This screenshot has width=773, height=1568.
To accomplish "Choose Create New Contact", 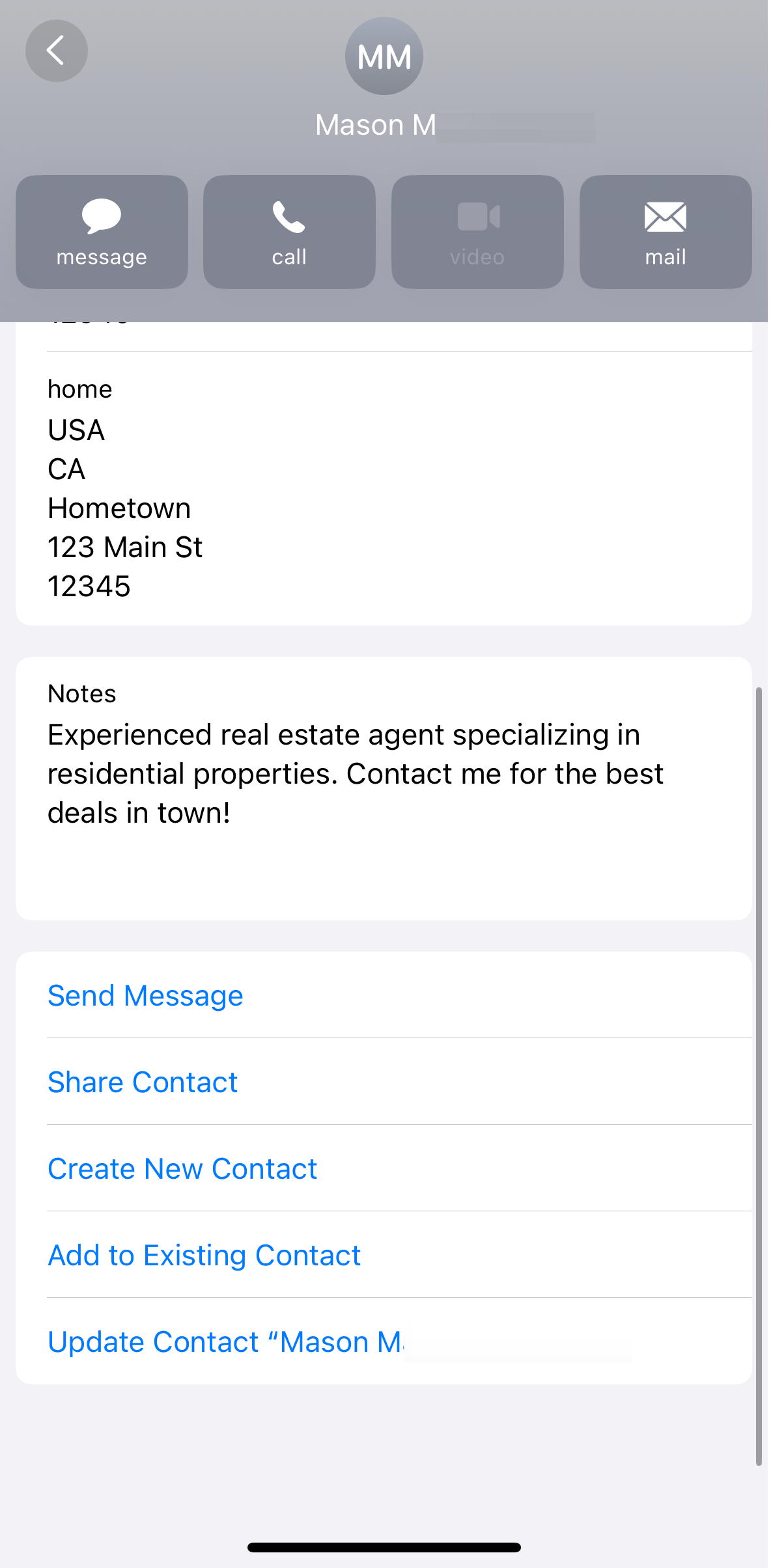I will coord(182,1168).
